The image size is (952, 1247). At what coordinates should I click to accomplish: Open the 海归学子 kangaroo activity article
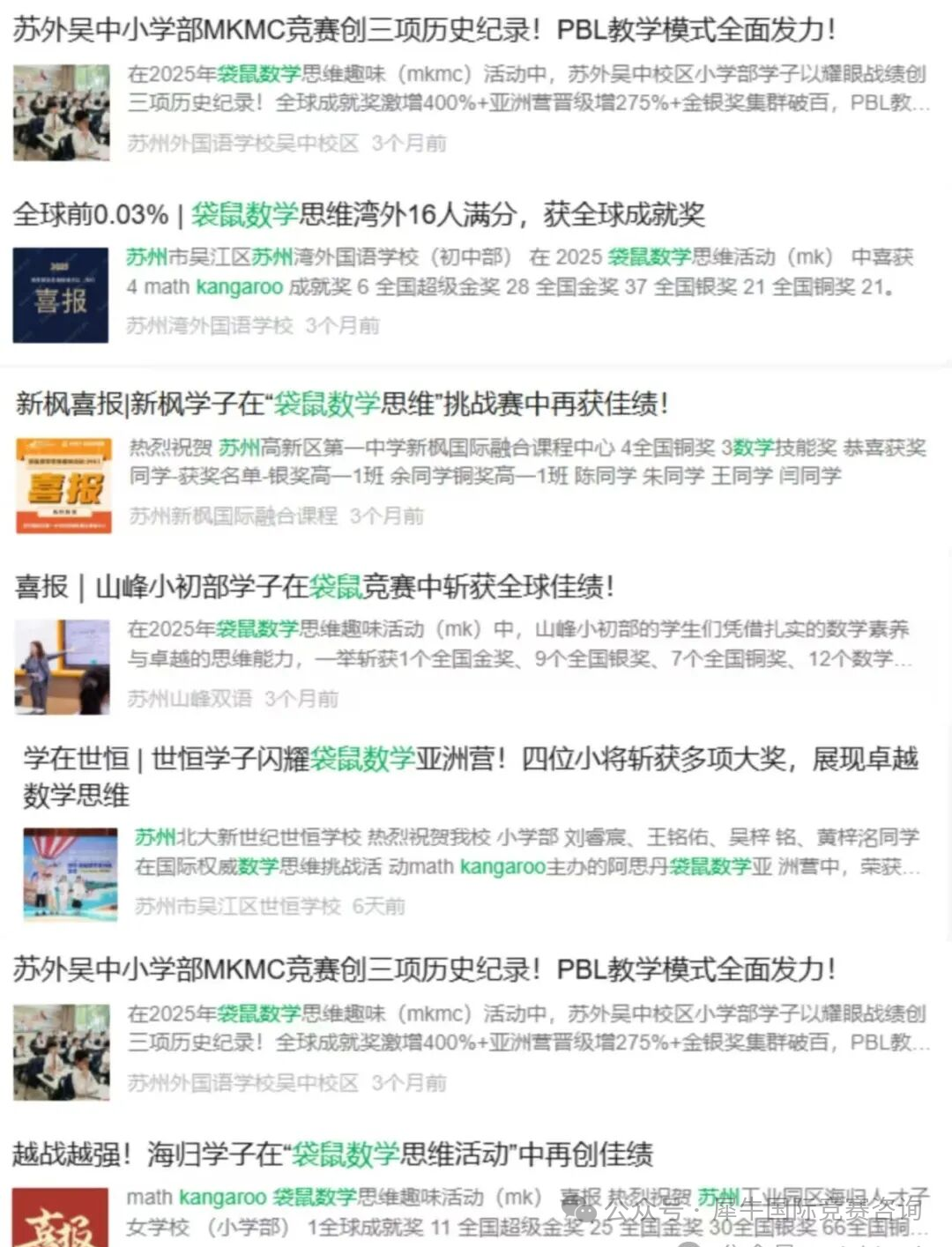(333, 1150)
